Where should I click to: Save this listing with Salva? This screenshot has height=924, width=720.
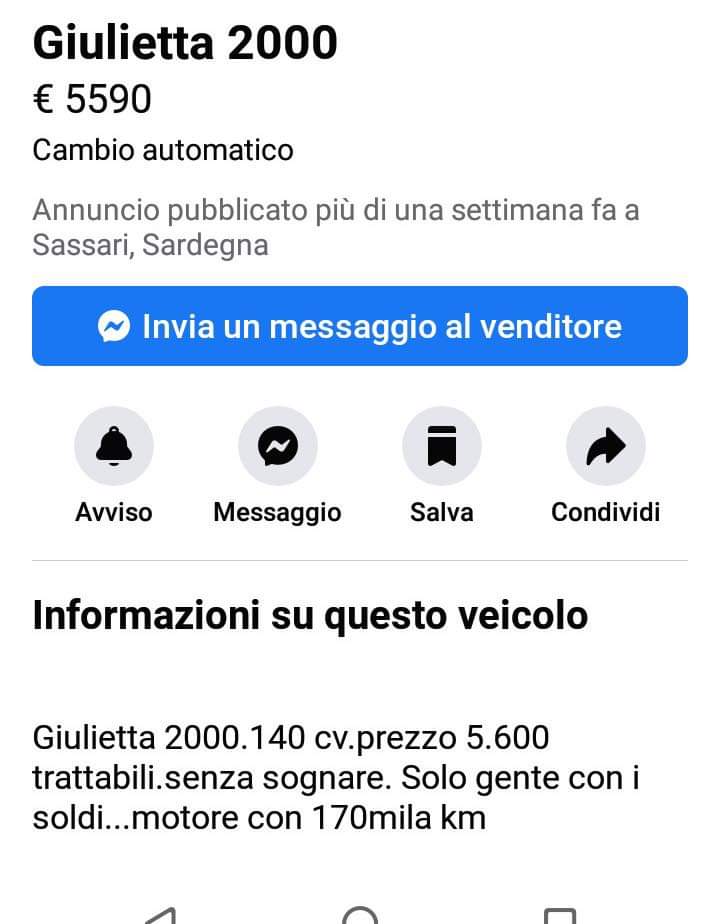[x=441, y=446]
